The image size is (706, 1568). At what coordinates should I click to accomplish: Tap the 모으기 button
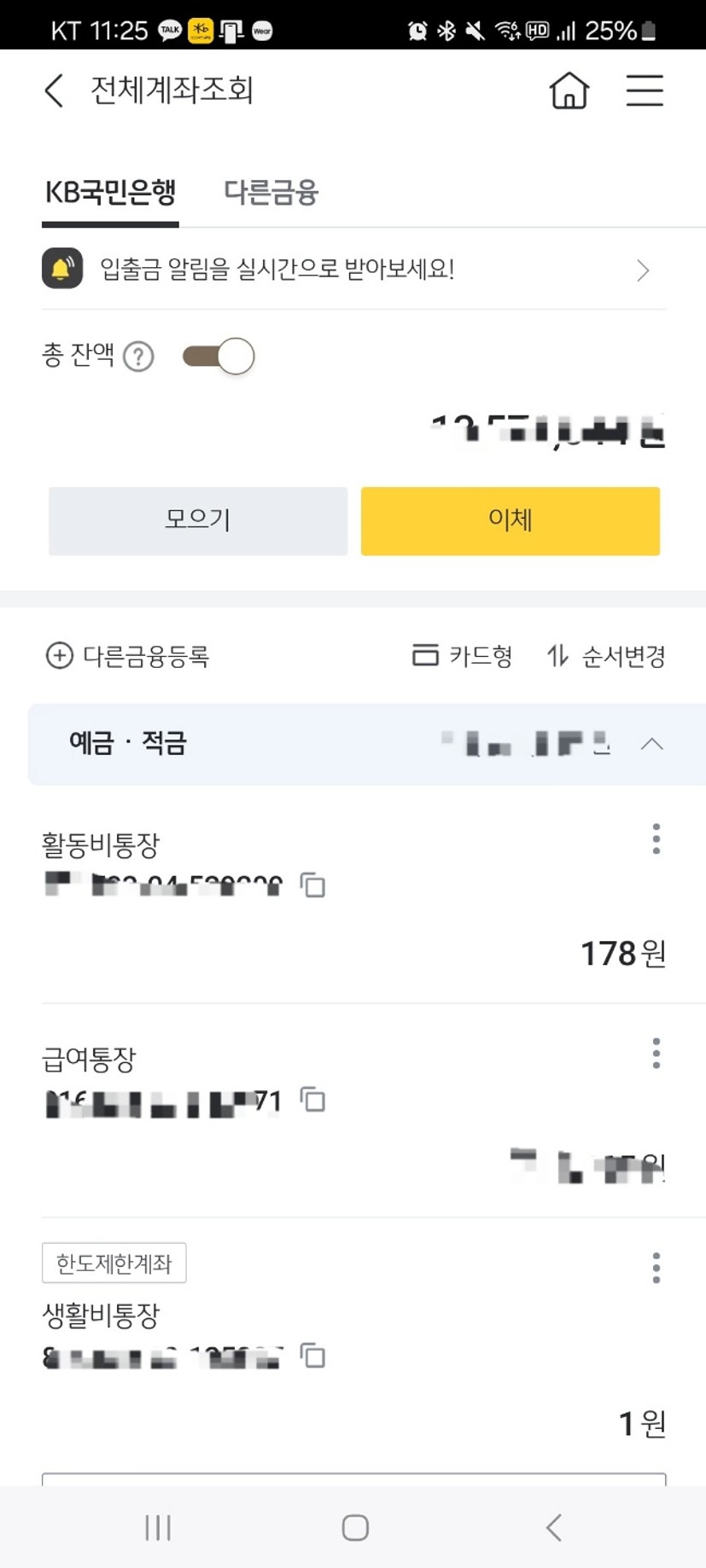point(198,520)
